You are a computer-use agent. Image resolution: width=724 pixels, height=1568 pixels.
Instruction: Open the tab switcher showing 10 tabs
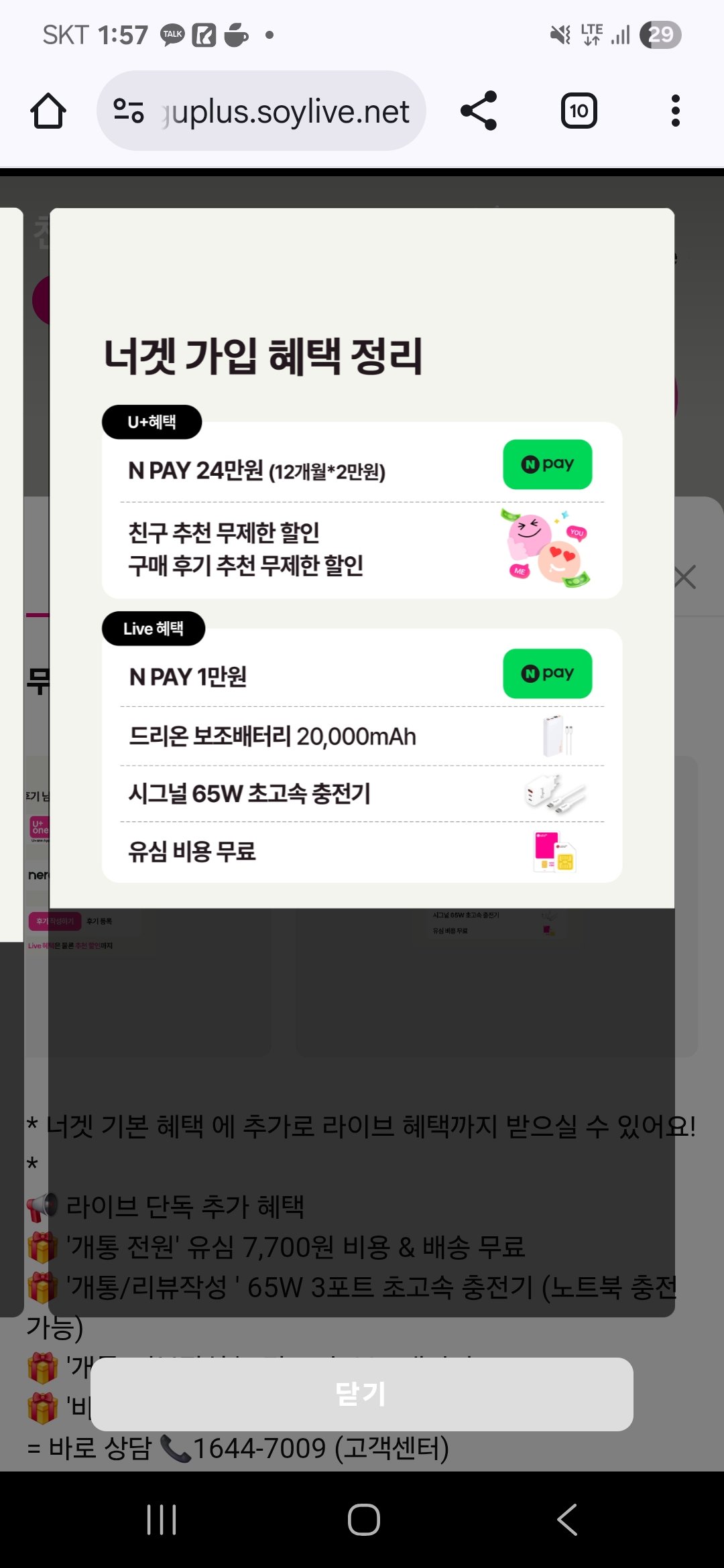(579, 111)
